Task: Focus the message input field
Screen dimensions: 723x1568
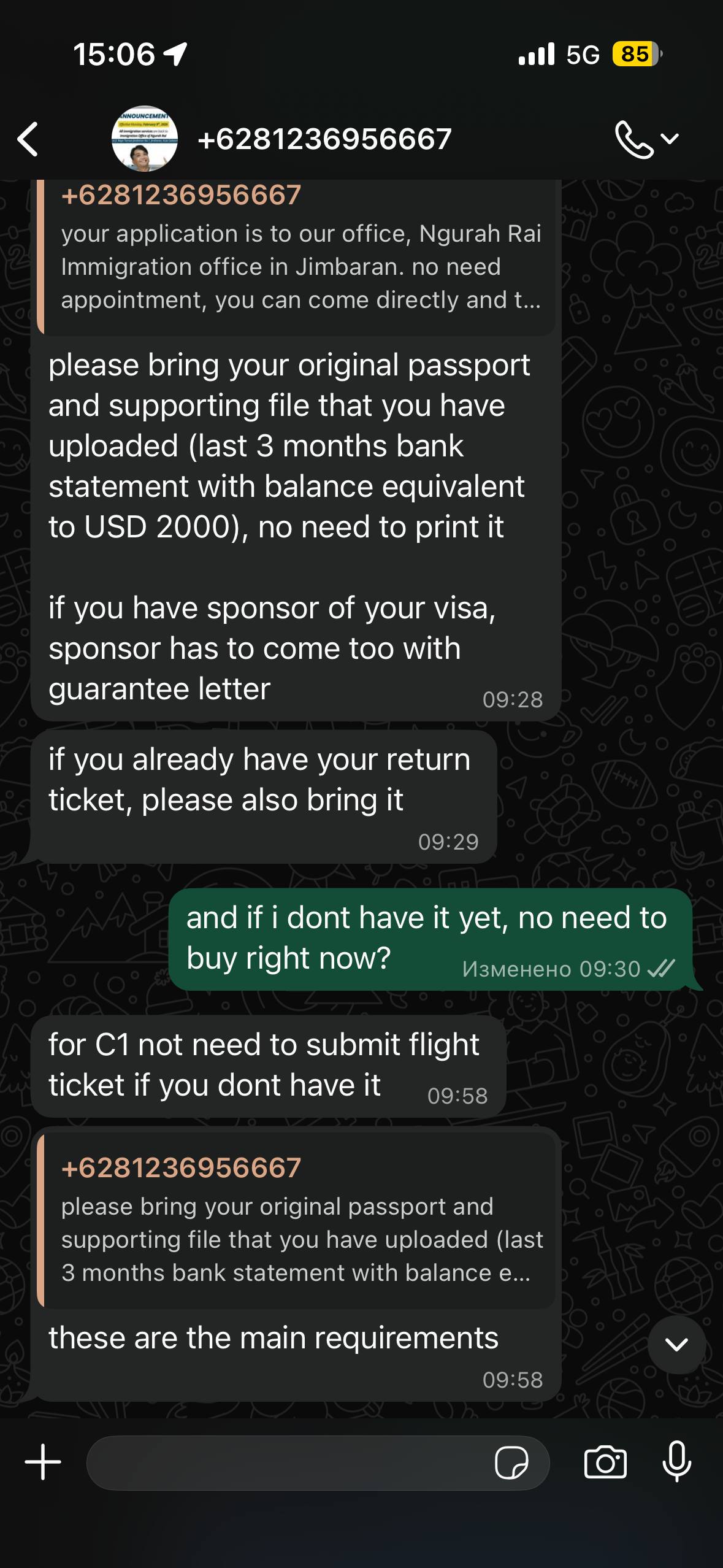Action: pos(288,1463)
